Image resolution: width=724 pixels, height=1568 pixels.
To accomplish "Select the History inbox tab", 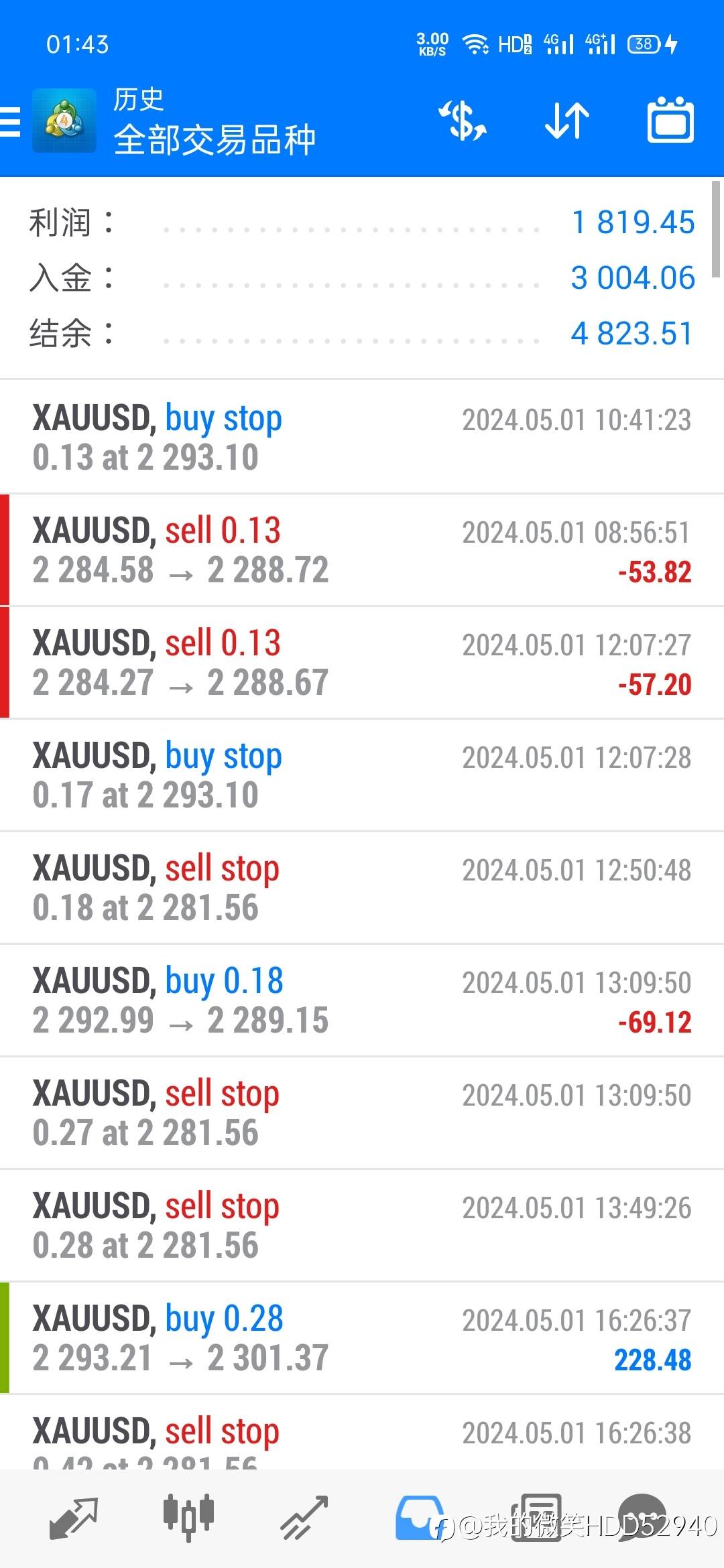I will 420,1517.
